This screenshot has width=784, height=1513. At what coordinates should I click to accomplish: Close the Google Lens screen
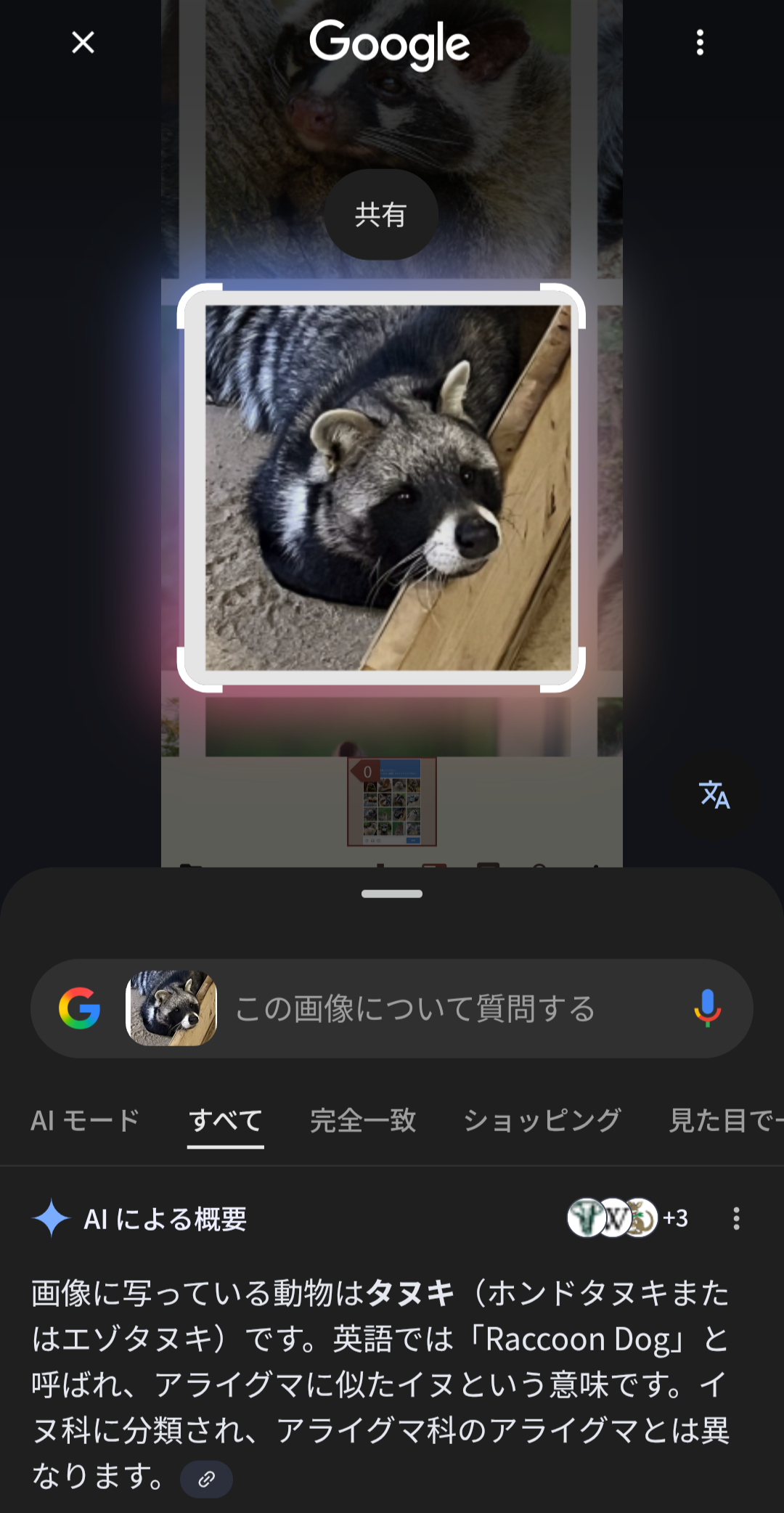[x=83, y=43]
